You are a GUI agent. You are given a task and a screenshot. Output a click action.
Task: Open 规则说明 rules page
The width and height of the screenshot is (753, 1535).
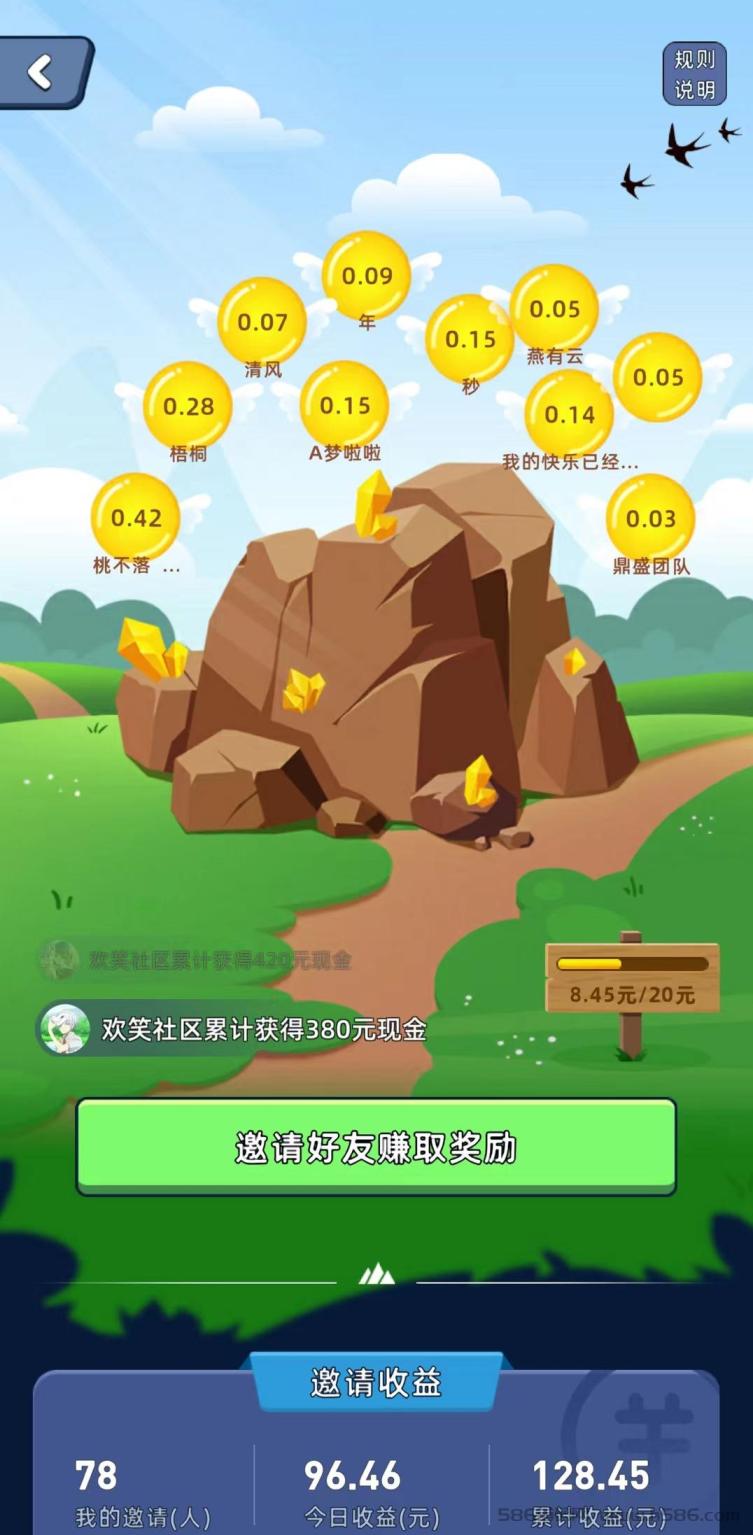tap(694, 74)
